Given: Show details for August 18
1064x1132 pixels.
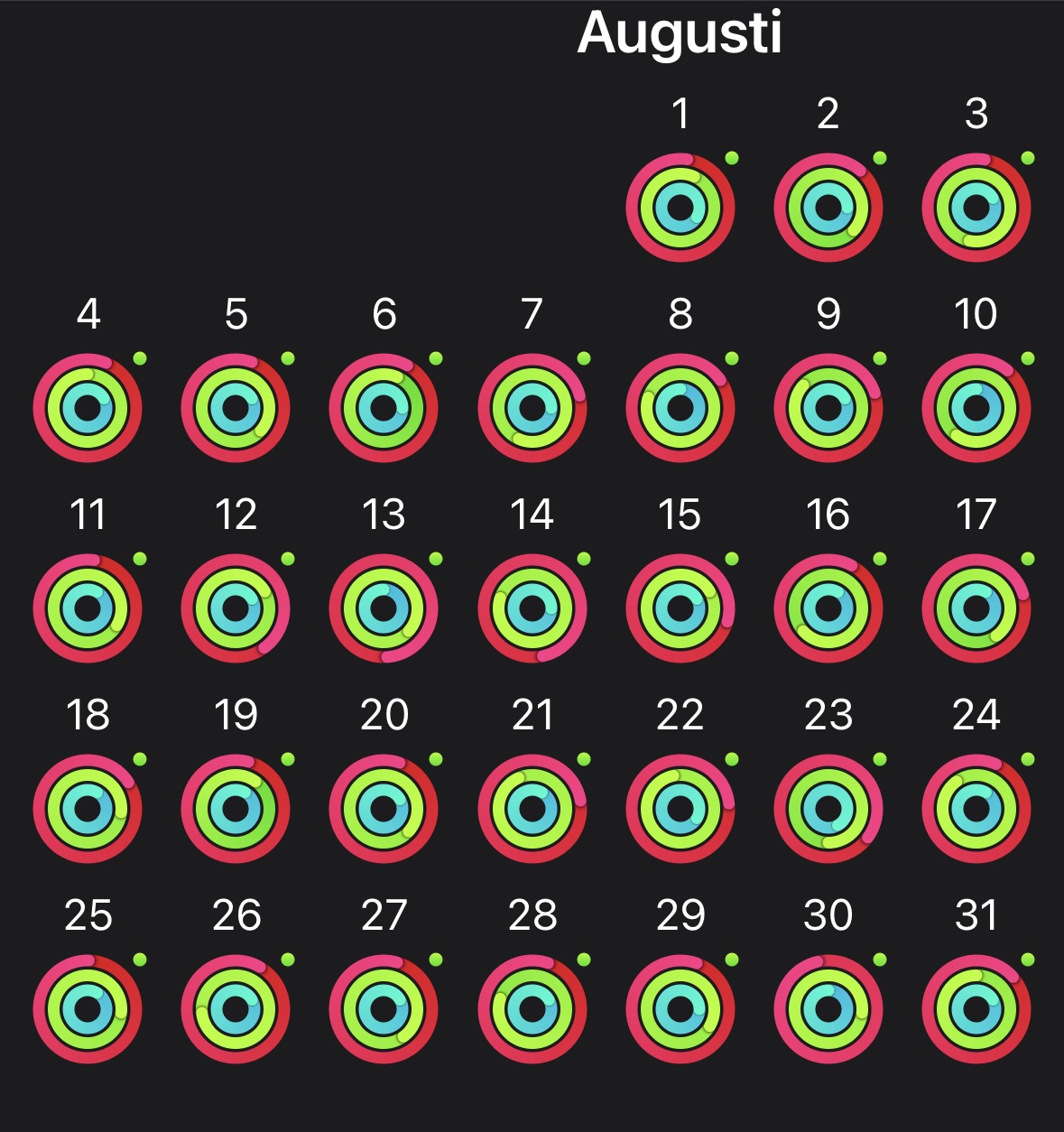Looking at the screenshot, I should click(x=88, y=809).
